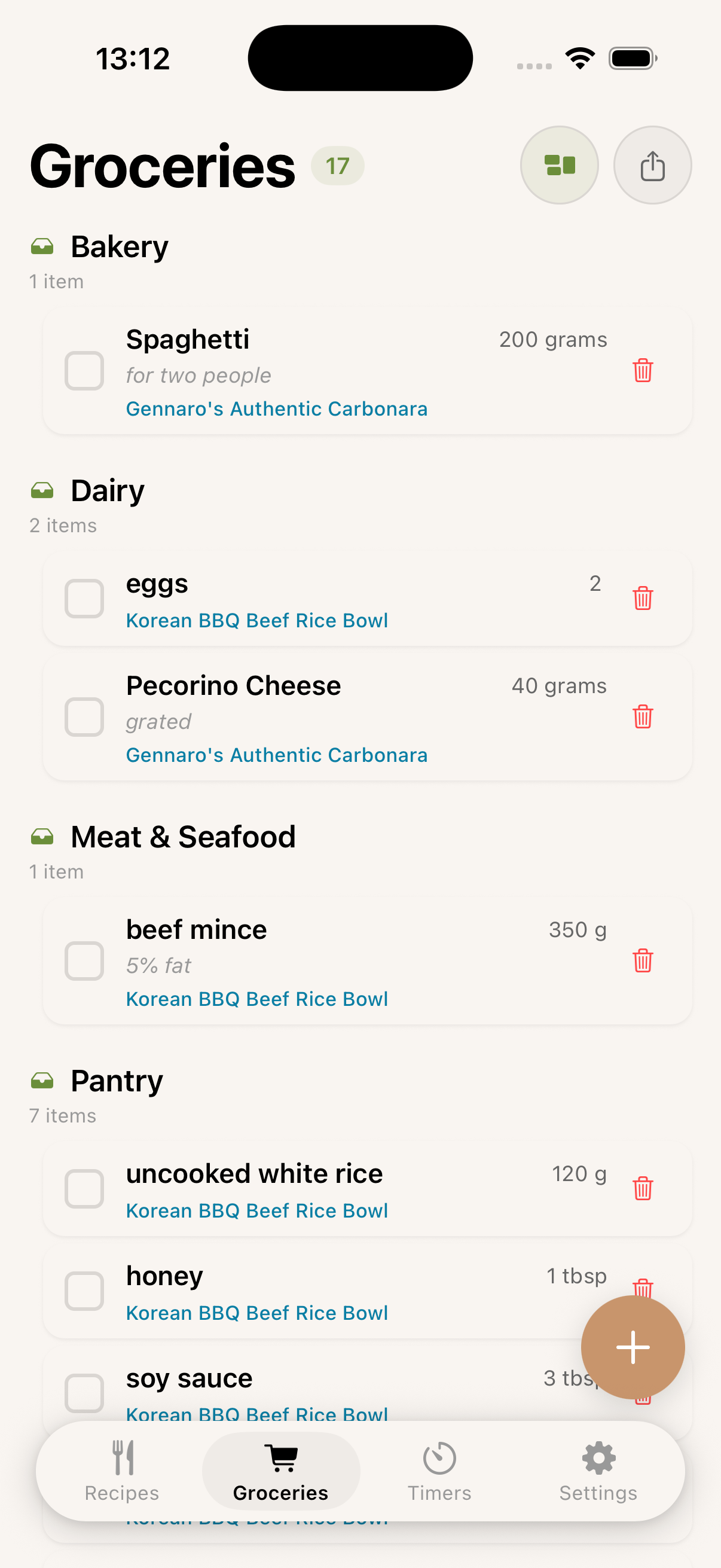The image size is (721, 1568).
Task: Open Gennaro's Authentic Carbonara recipe link
Action: click(x=277, y=408)
